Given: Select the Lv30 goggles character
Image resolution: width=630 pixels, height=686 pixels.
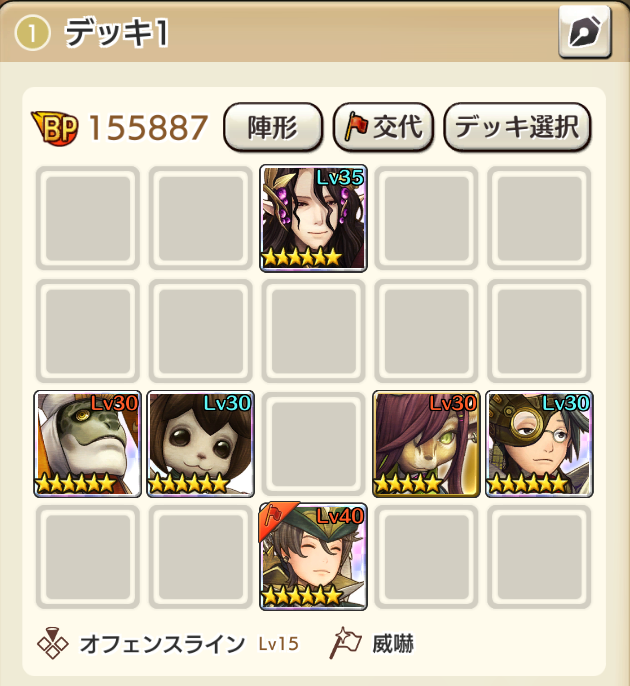Looking at the screenshot, I should coord(539,444).
